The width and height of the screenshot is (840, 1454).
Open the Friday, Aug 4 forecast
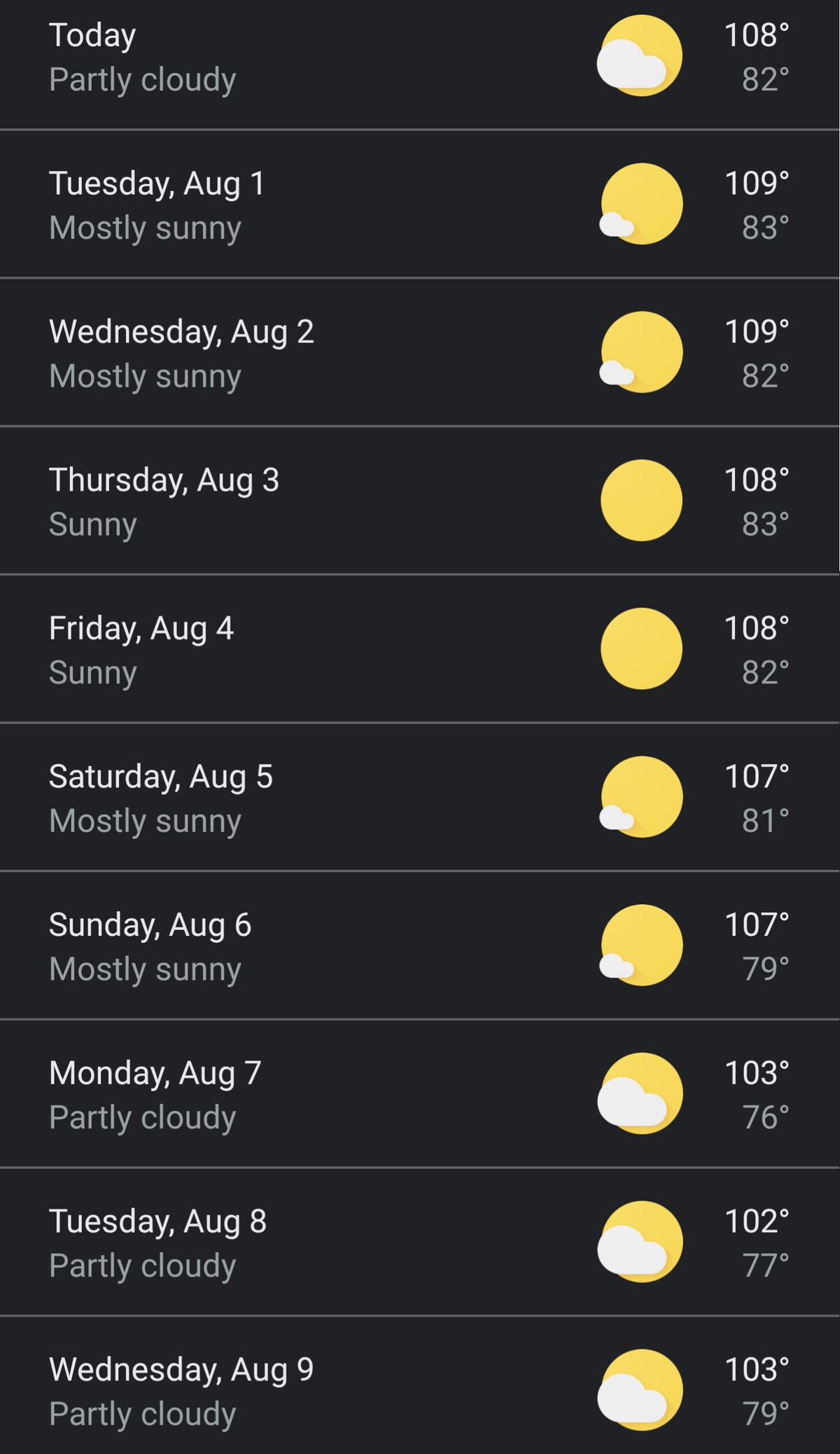[420, 649]
